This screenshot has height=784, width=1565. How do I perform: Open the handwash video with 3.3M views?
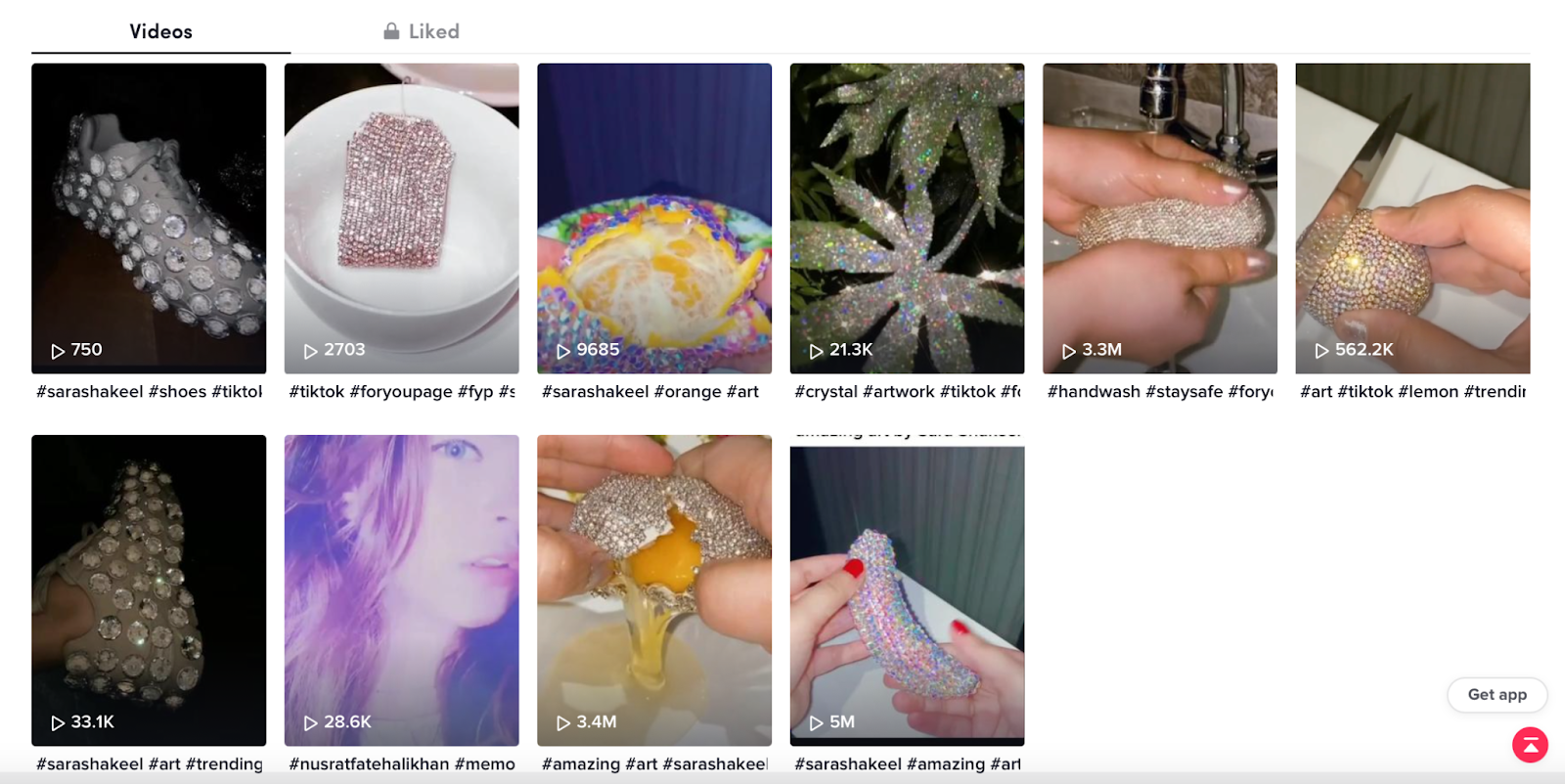click(x=1159, y=218)
